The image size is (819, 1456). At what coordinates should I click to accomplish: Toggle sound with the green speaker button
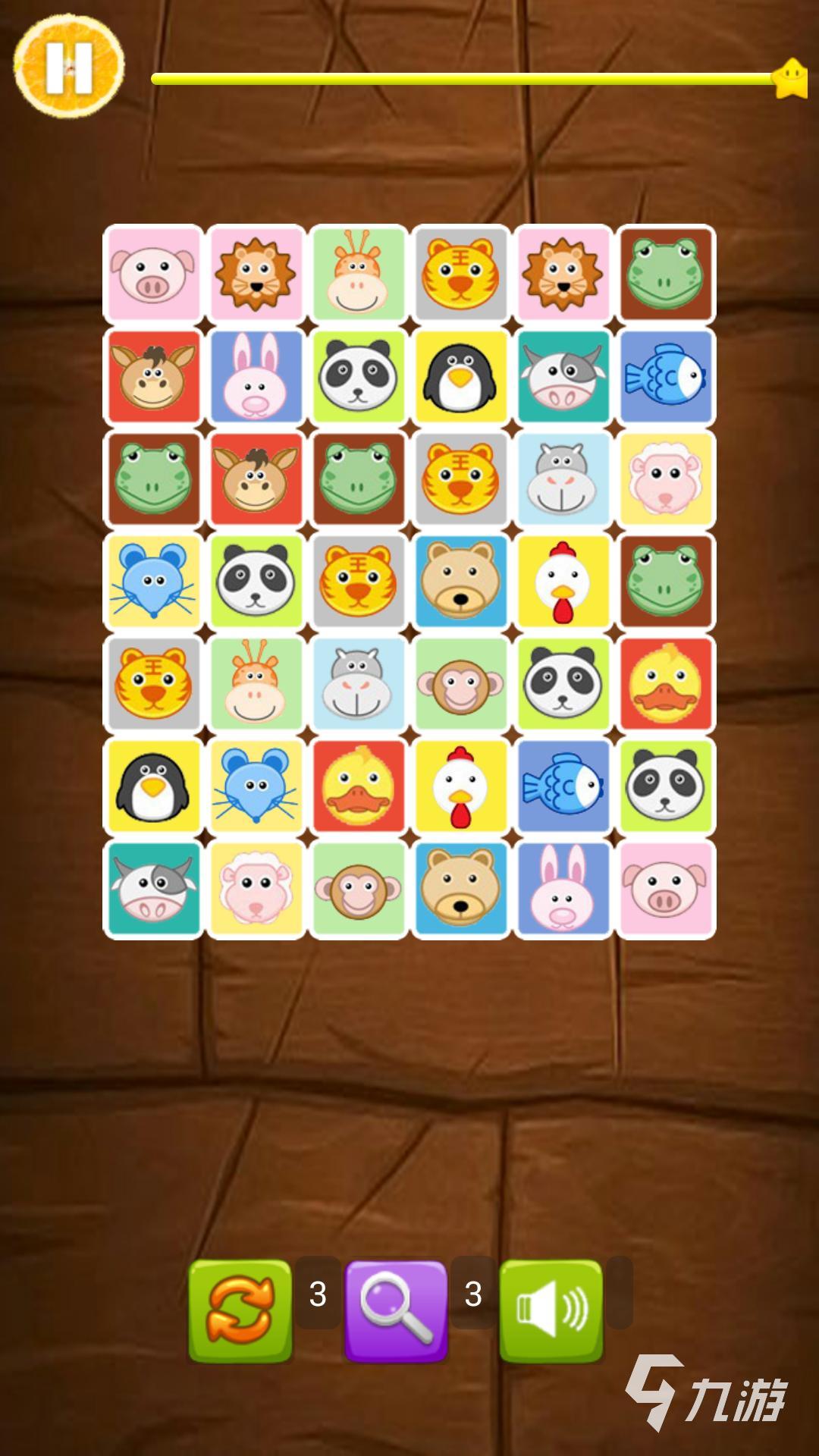[551, 1310]
